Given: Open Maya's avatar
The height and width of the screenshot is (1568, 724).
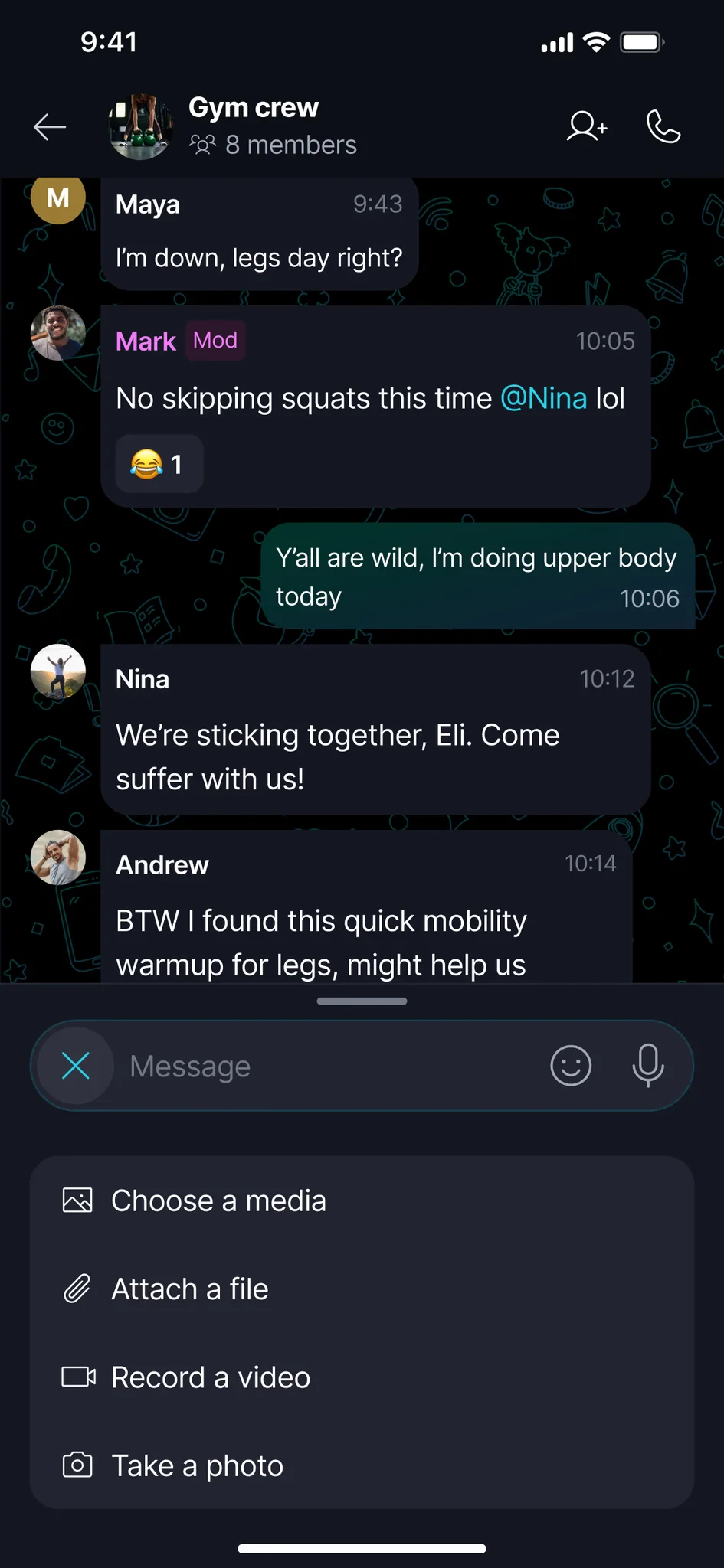Looking at the screenshot, I should (58, 199).
